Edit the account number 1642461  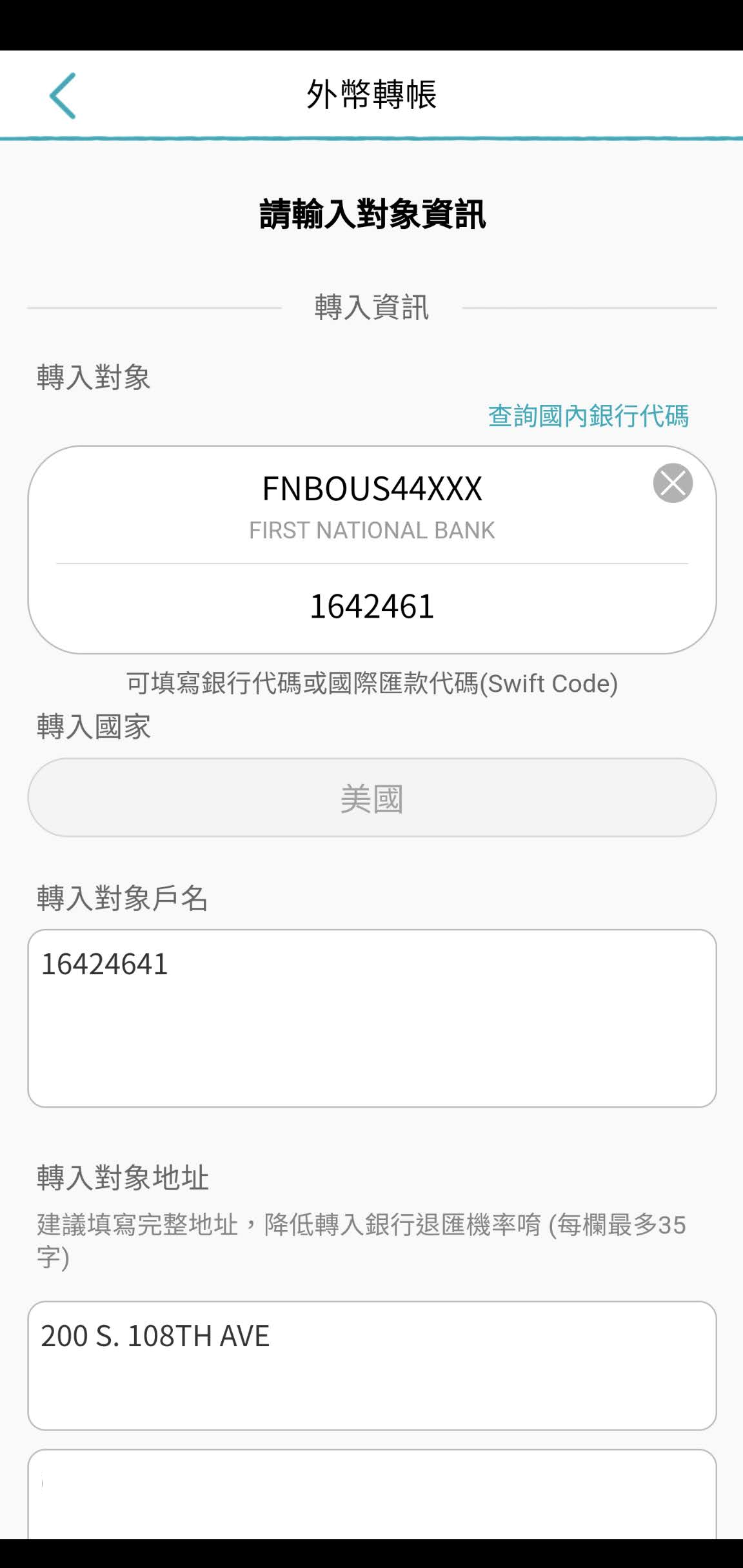371,607
